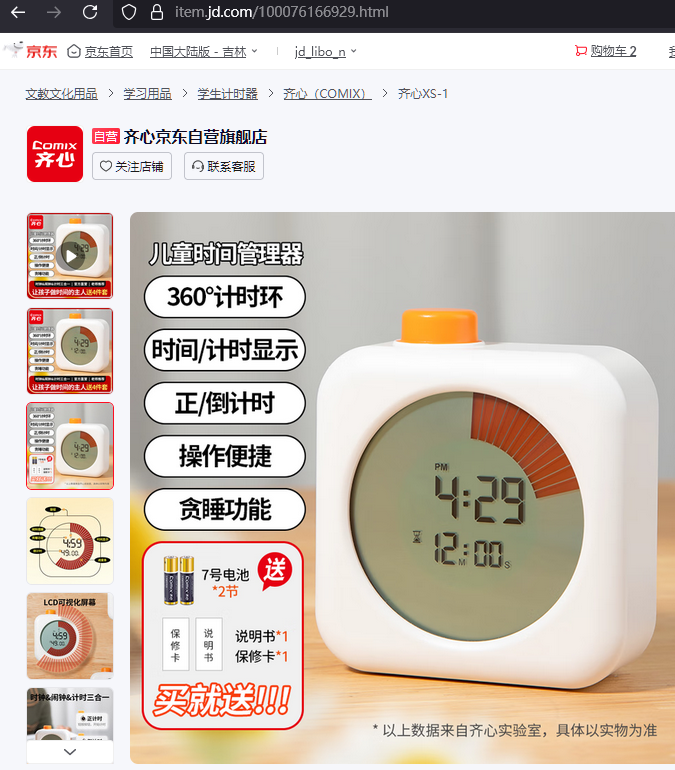The width and height of the screenshot is (675, 770).
Task: Open the 文教文化用品 breadcrumb
Action: [x=61, y=94]
